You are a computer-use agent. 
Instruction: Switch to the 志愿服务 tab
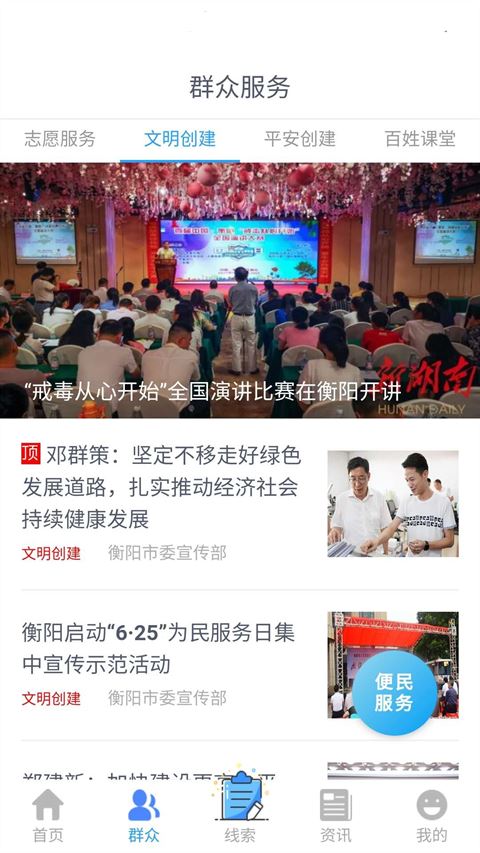pyautogui.click(x=60, y=139)
